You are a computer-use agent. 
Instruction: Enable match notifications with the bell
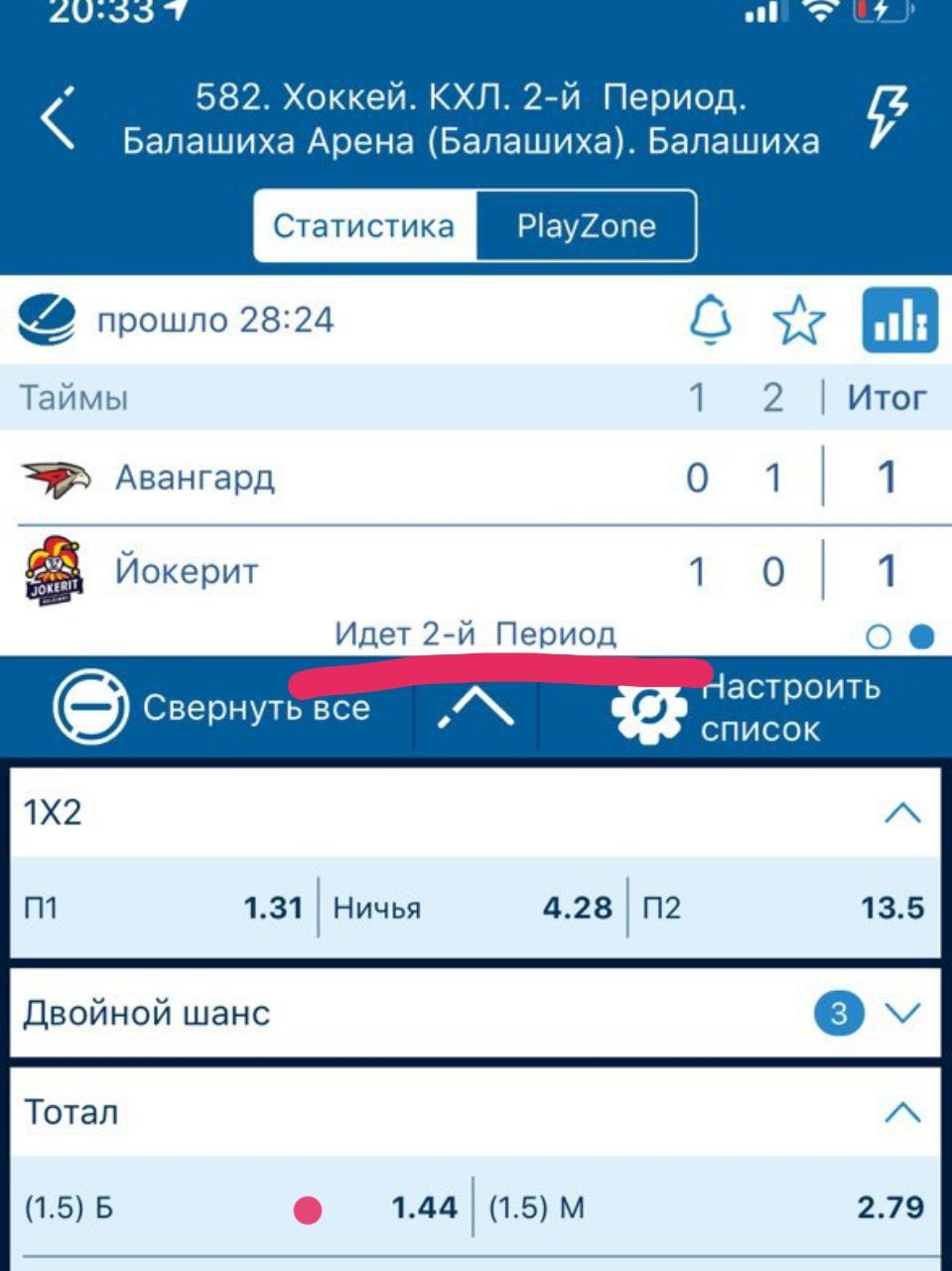pos(710,321)
